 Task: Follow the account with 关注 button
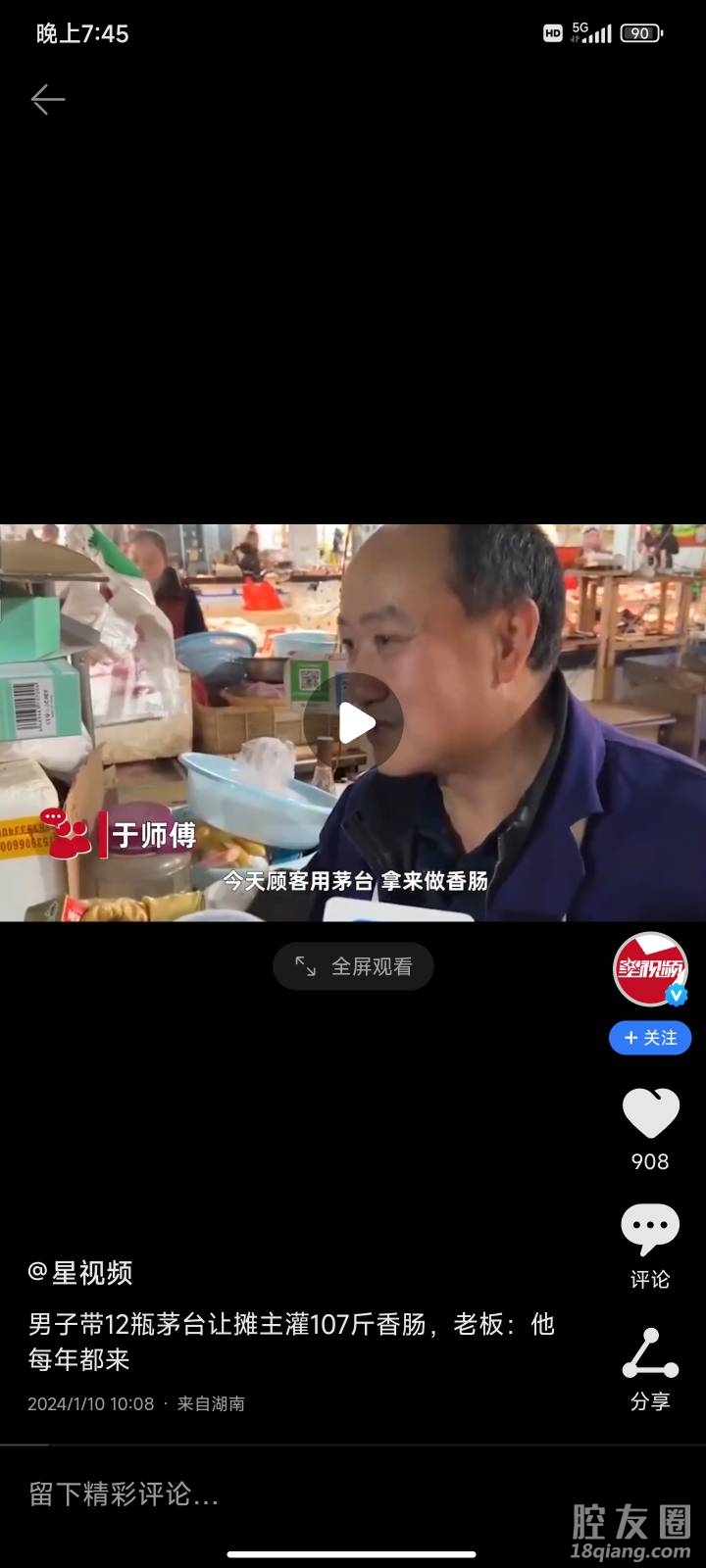650,1038
